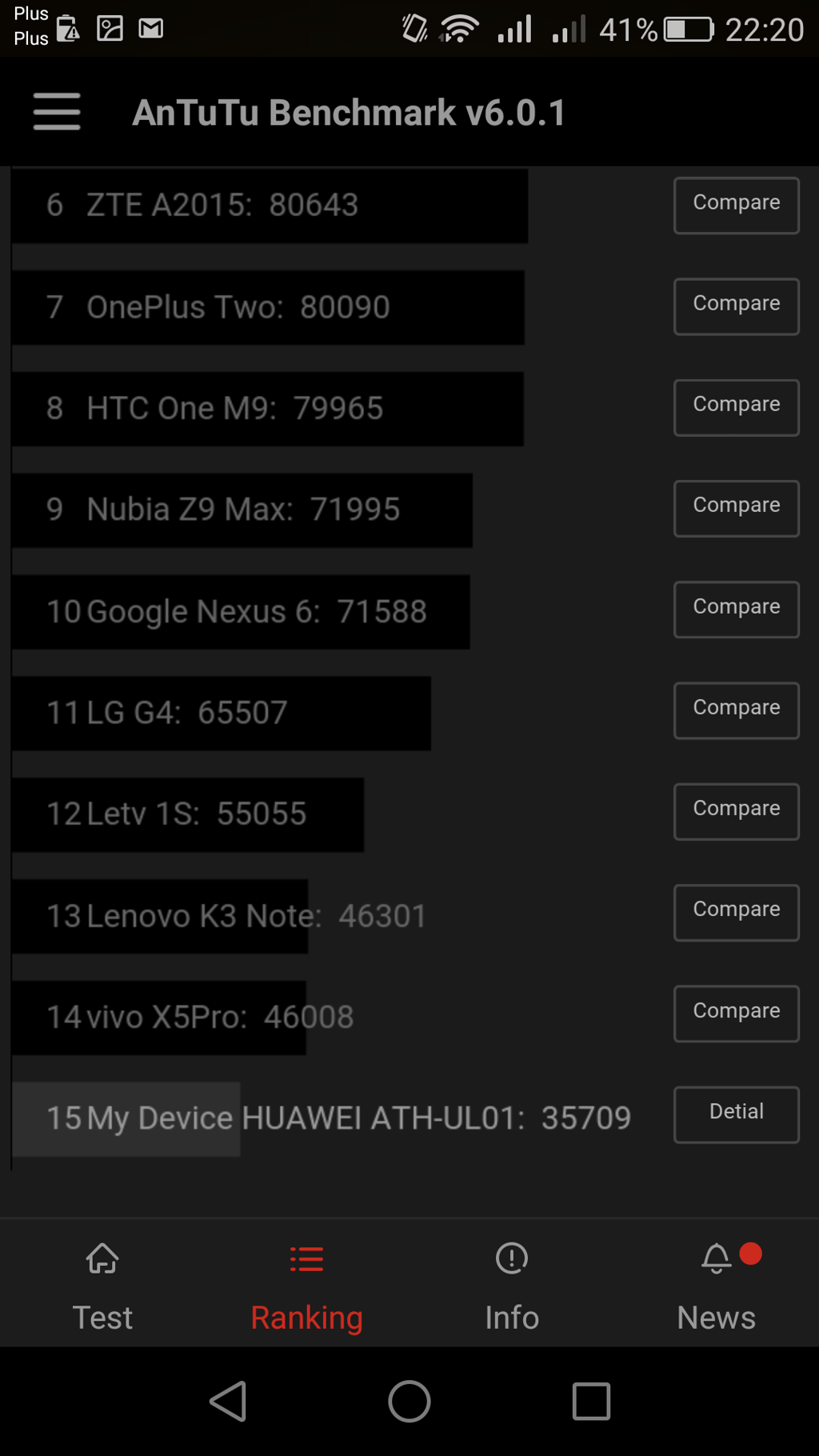Compare with OnePlus Two
Image resolution: width=819 pixels, height=1456 pixels.
pos(736,306)
